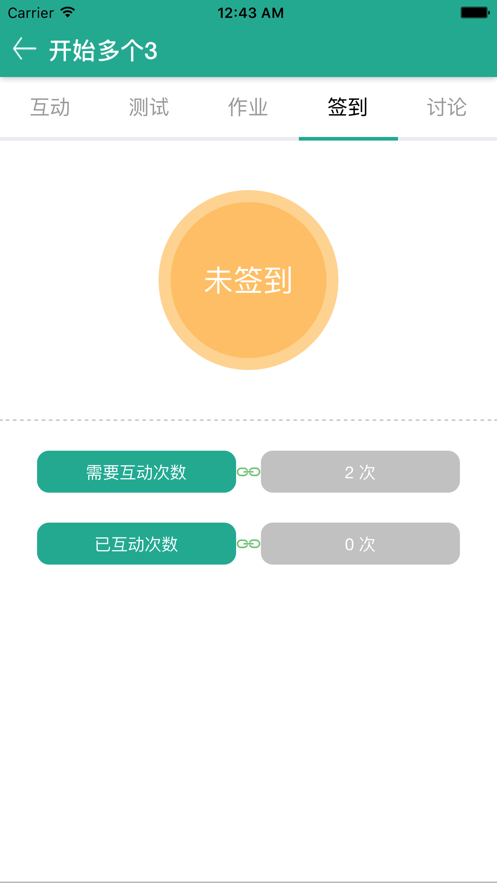Viewport: 497px width, 883px height.
Task: Select the 作业 tab
Action: click(x=248, y=107)
